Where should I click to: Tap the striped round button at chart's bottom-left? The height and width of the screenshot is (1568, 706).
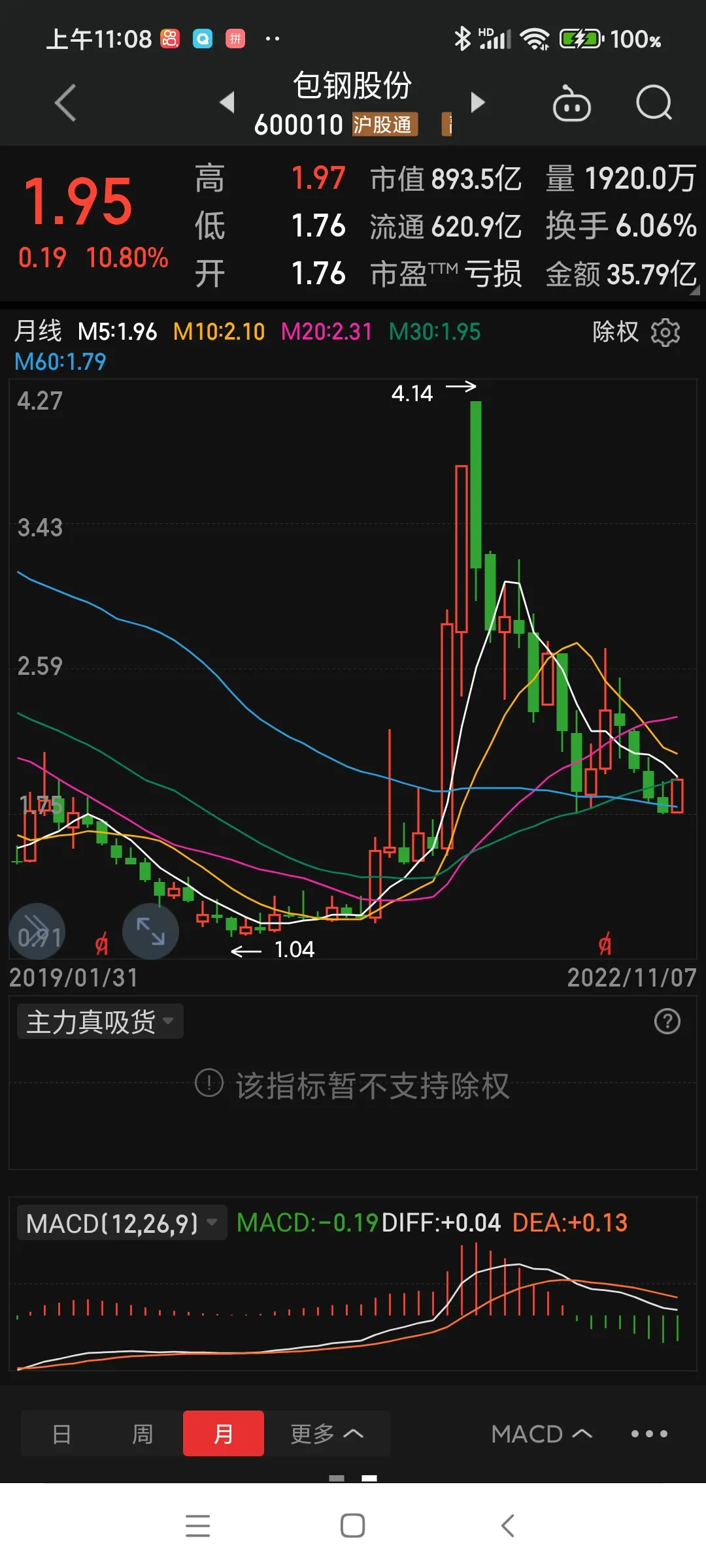(x=37, y=931)
